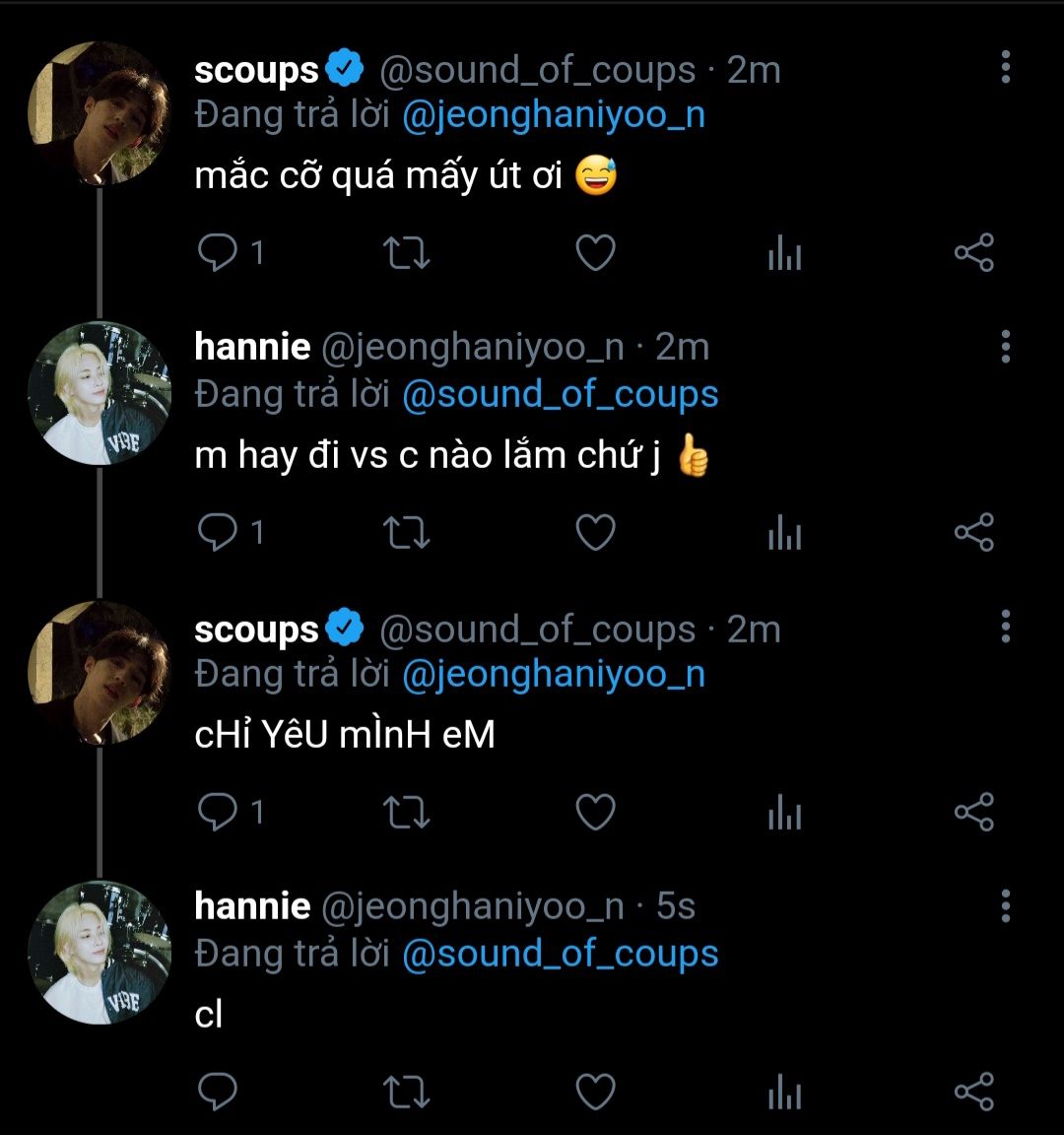Like hannie's "m hay đi vs c nào" tweet
Viewport: 1064px width, 1135px height.
[x=595, y=533]
